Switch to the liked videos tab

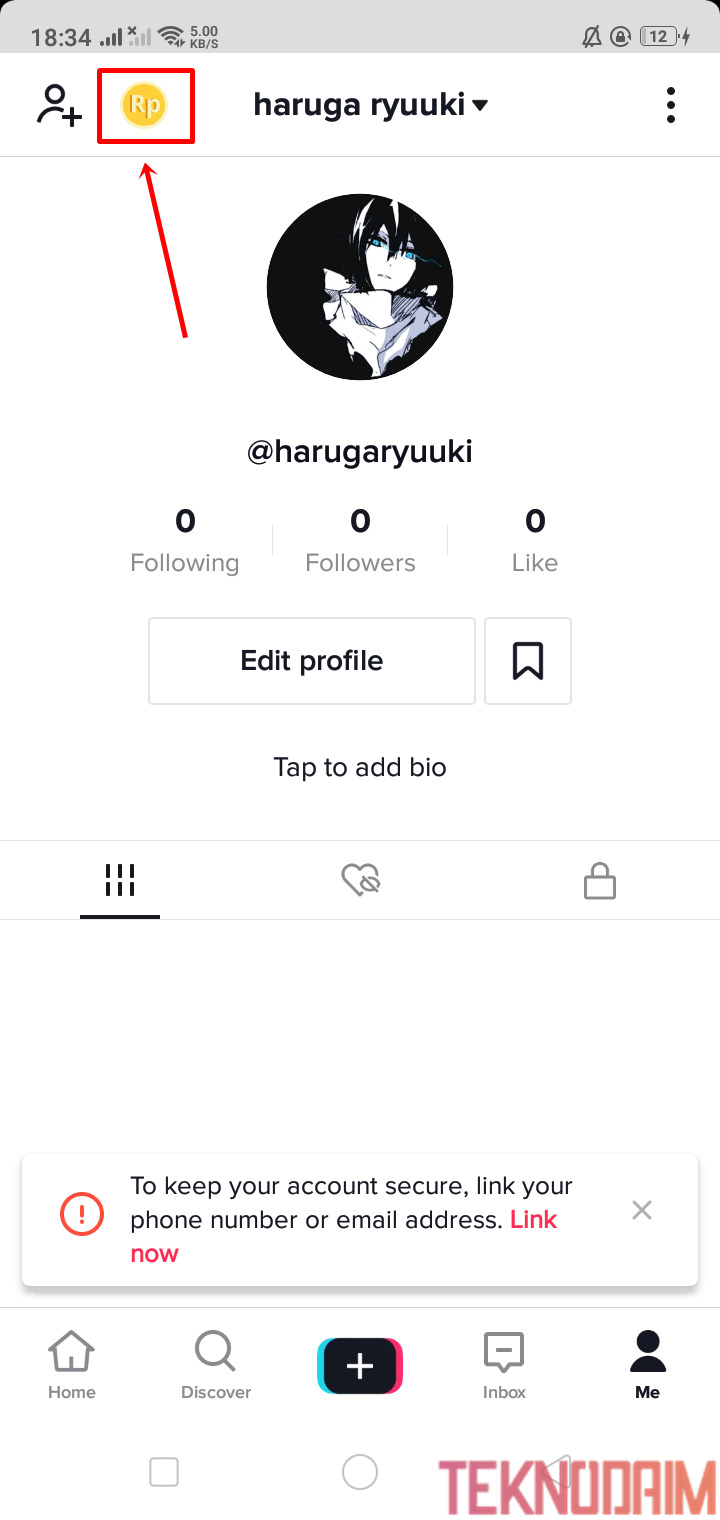click(x=360, y=880)
